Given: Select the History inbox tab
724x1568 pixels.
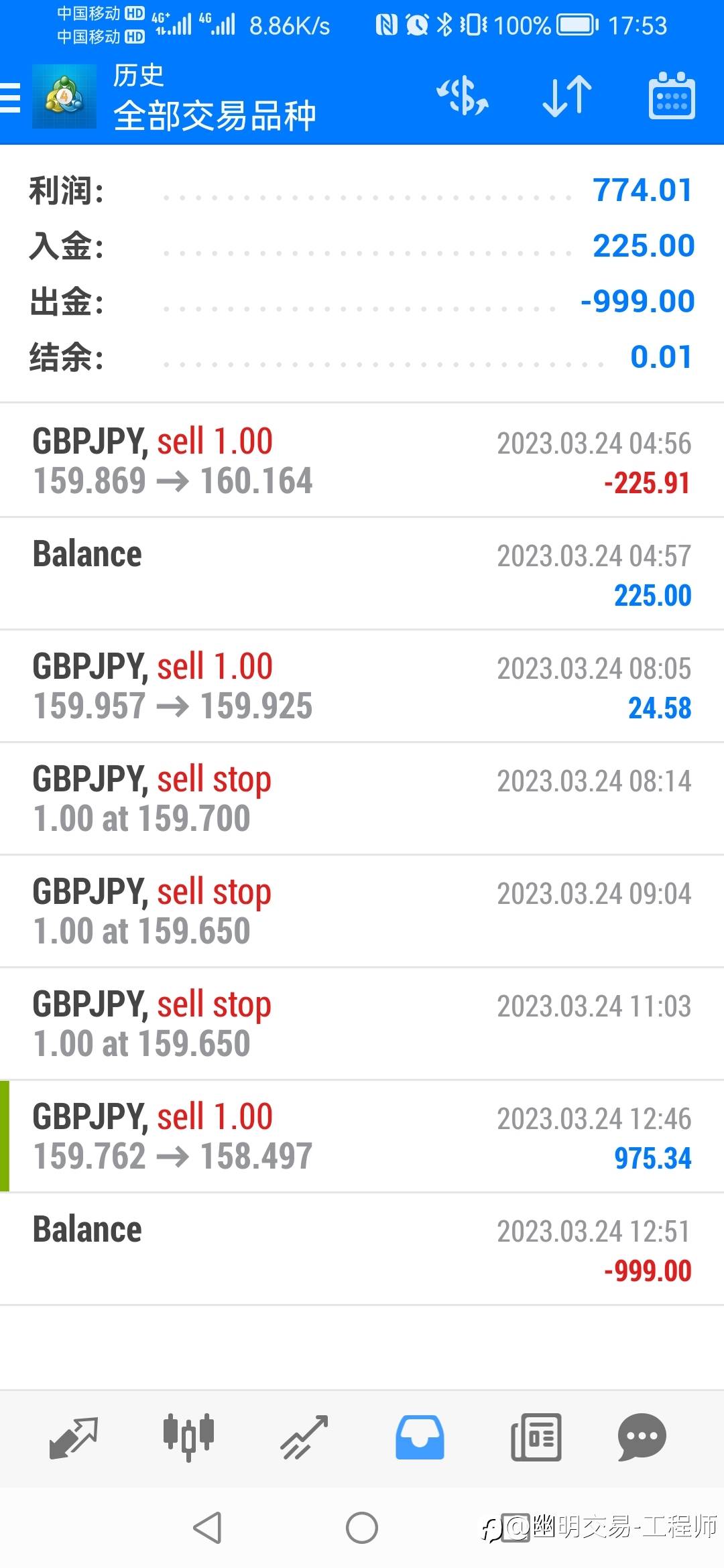Looking at the screenshot, I should [420, 1438].
